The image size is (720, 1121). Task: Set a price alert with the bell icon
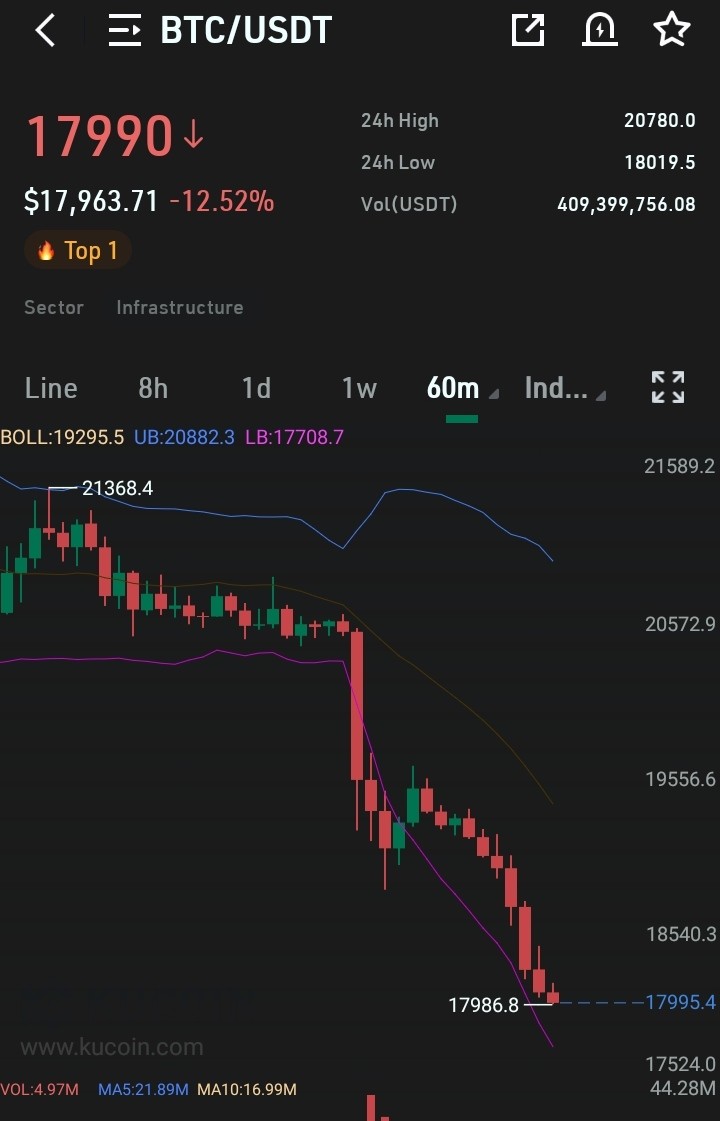click(600, 30)
